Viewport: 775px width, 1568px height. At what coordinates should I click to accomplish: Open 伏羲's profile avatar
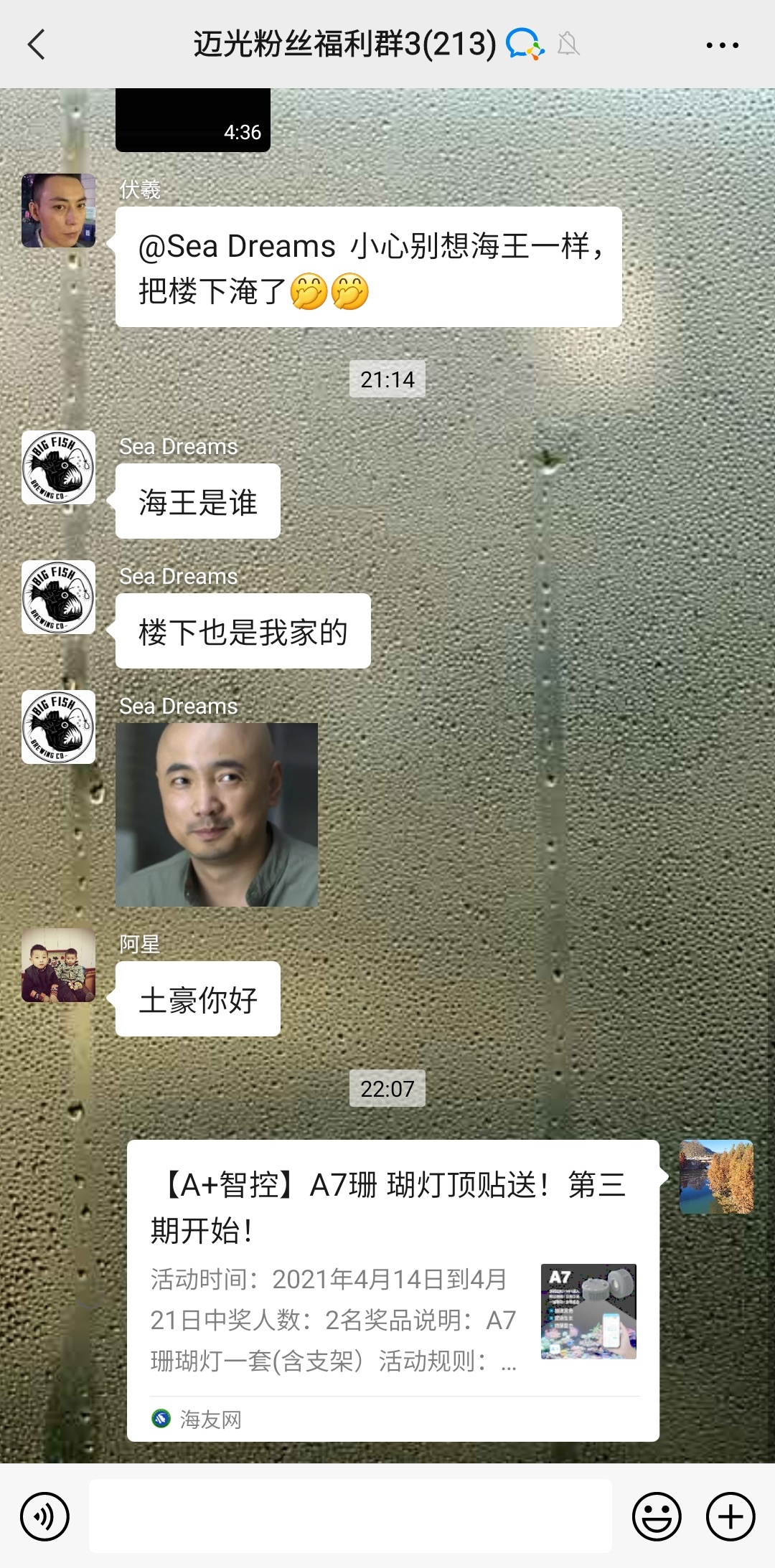click(58, 210)
